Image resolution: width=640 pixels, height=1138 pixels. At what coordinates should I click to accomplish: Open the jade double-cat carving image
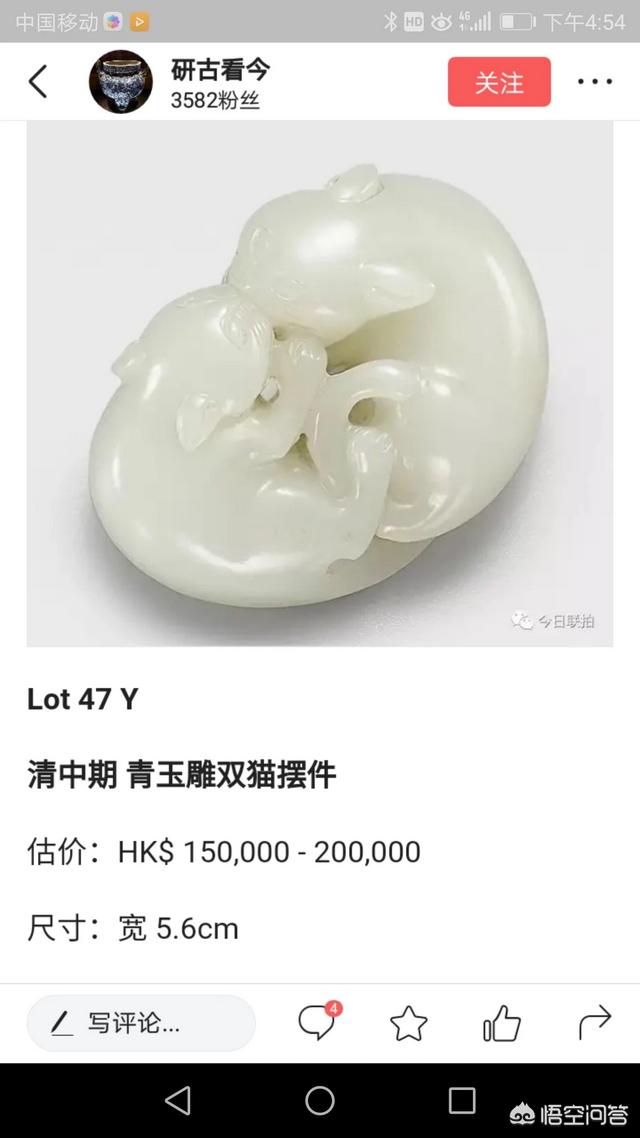coord(320,385)
